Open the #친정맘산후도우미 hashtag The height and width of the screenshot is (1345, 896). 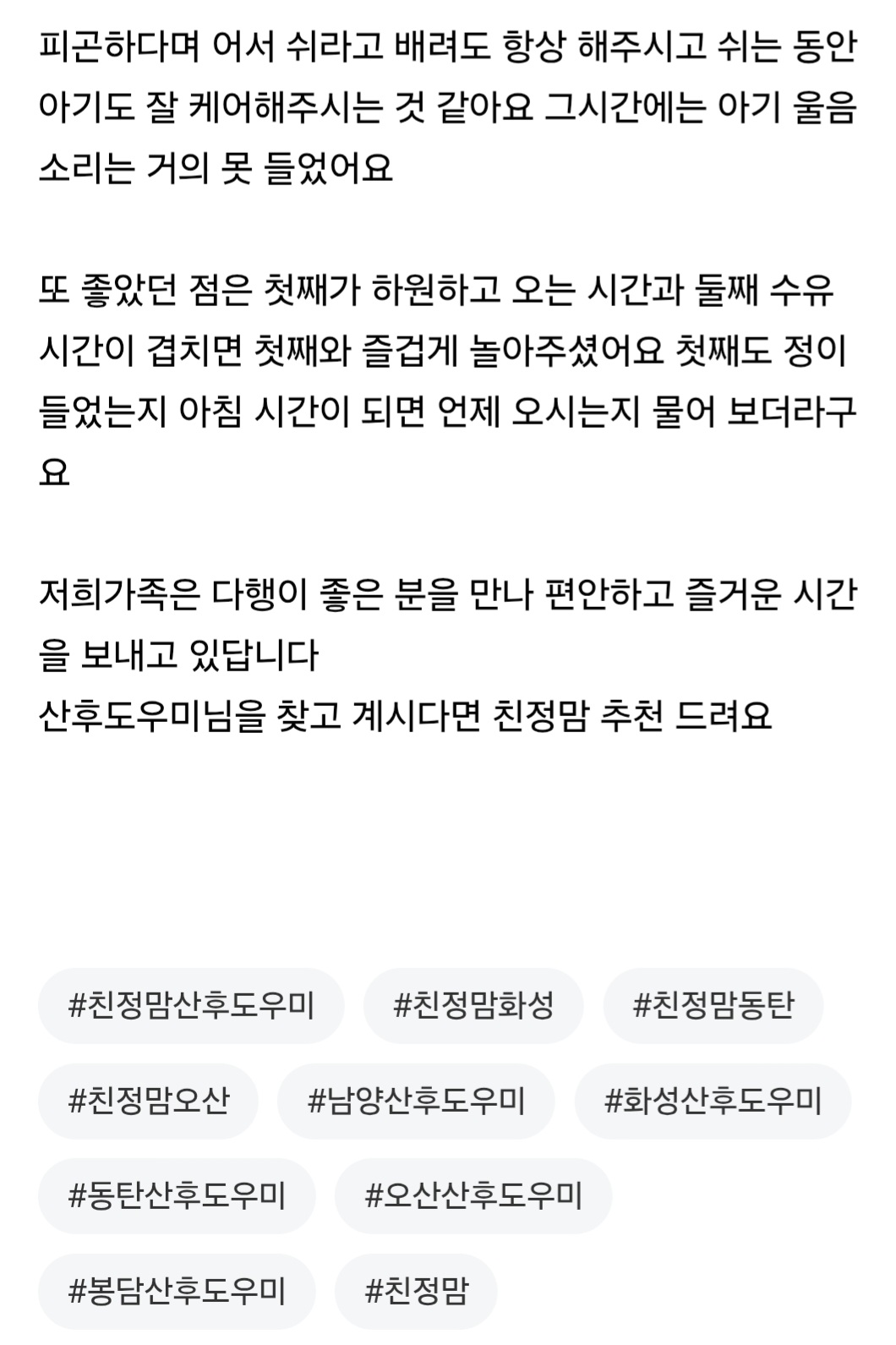(x=191, y=1006)
